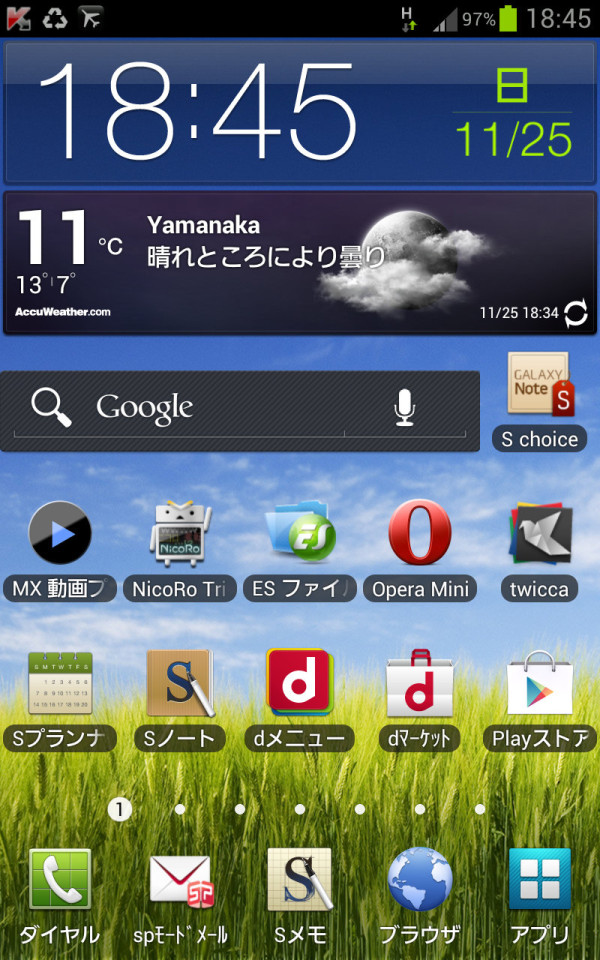Launch the S Memo app (Sメモ)
The image size is (600, 960).
299,897
